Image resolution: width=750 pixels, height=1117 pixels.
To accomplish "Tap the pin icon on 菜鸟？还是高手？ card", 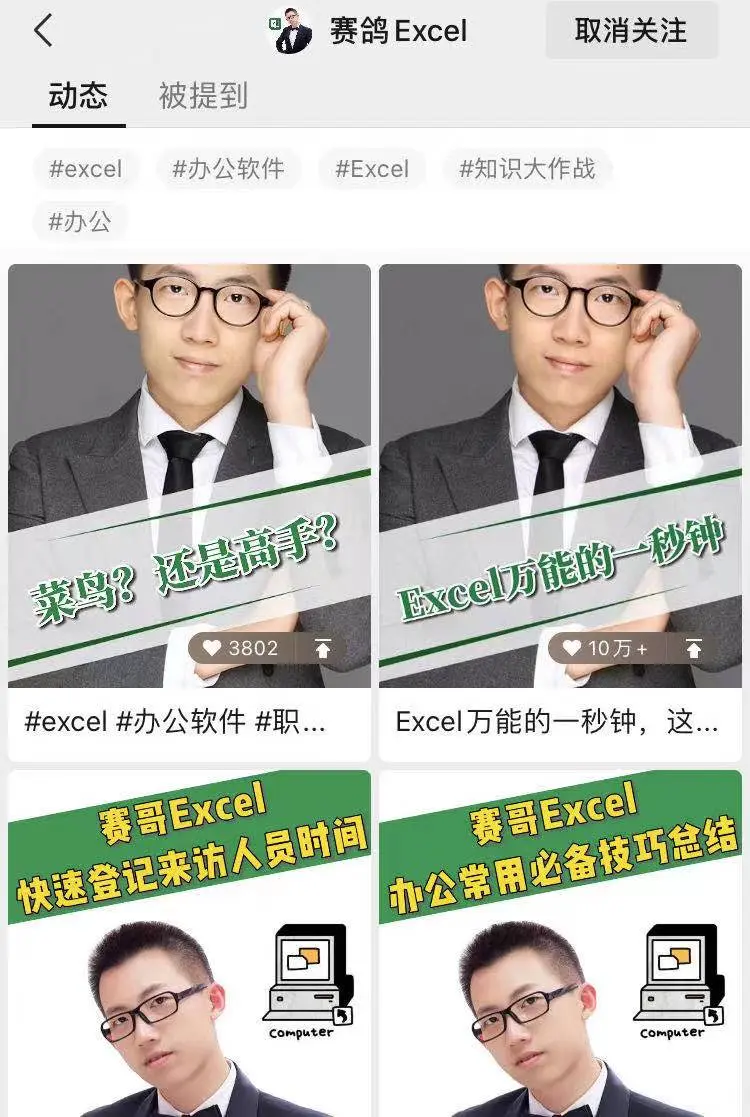I will [x=322, y=648].
